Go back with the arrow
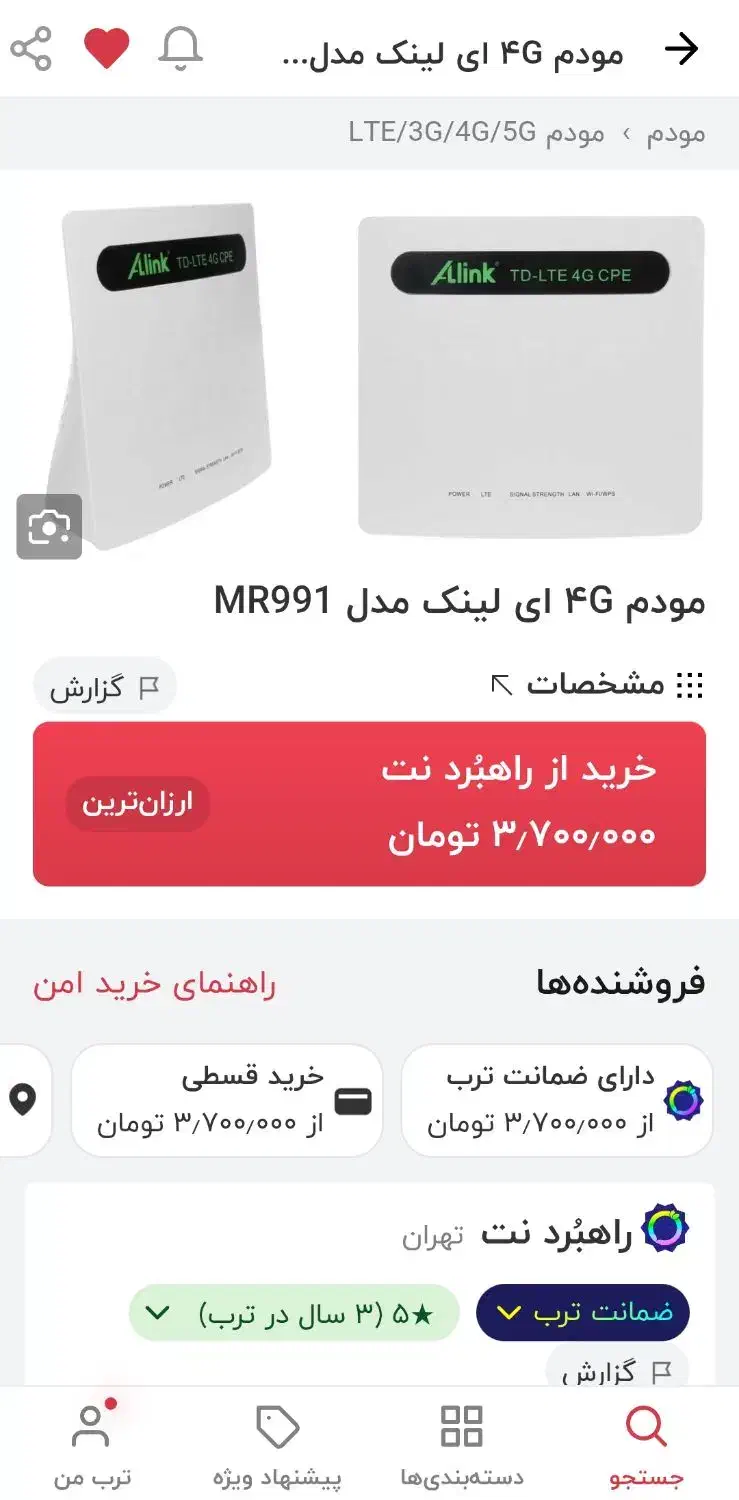This screenshot has width=739, height=1500. point(681,48)
